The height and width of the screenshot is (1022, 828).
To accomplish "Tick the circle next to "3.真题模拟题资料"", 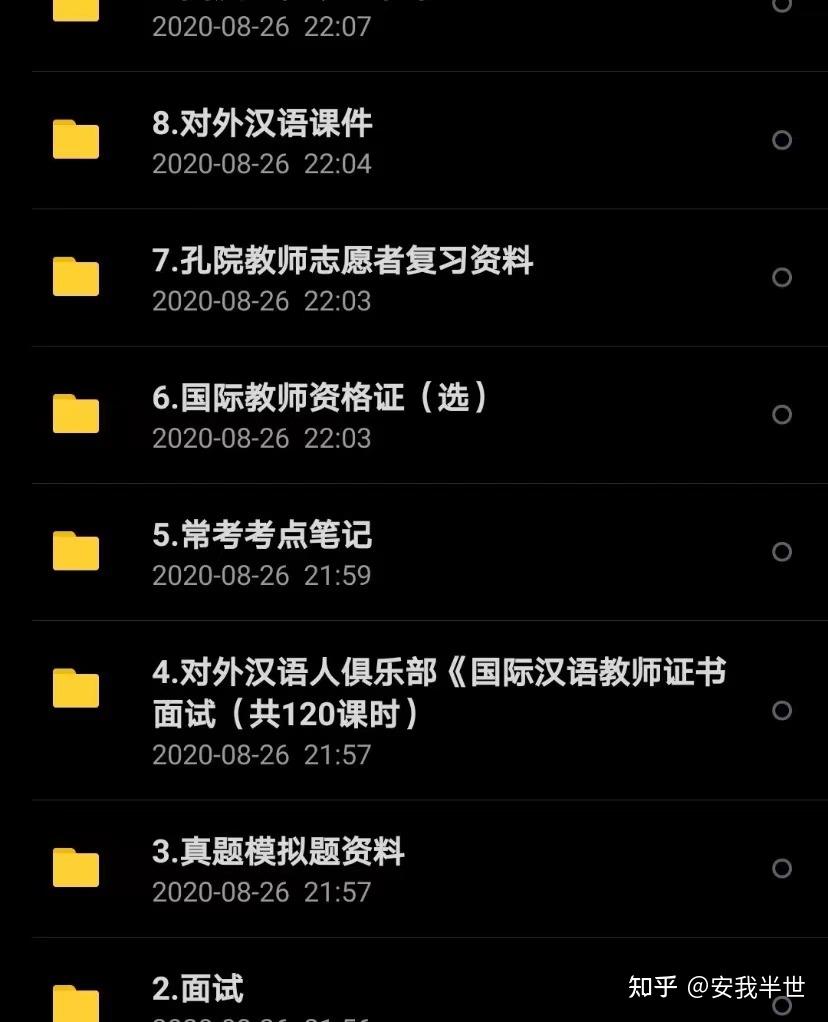I will tap(781, 868).
